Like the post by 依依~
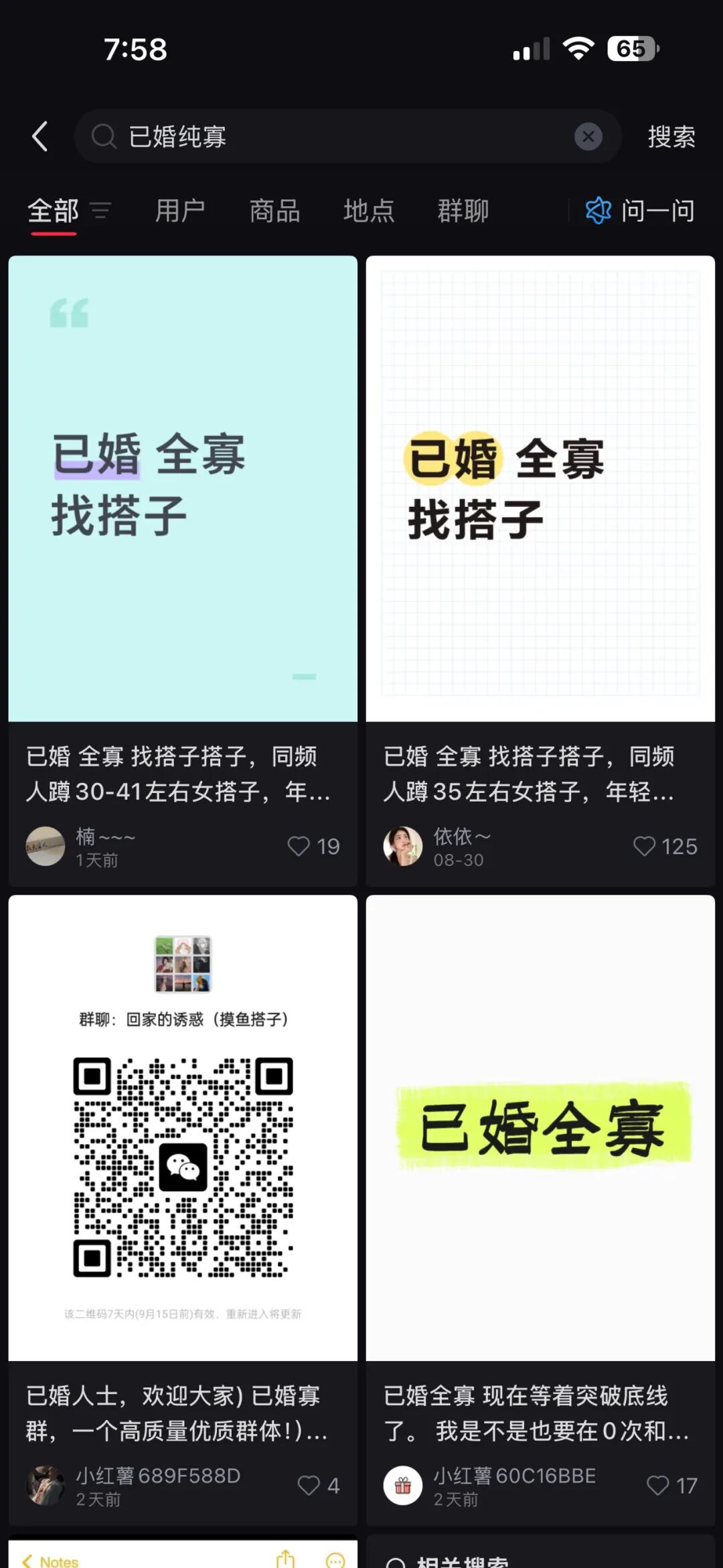Image resolution: width=723 pixels, height=1568 pixels. point(645,846)
